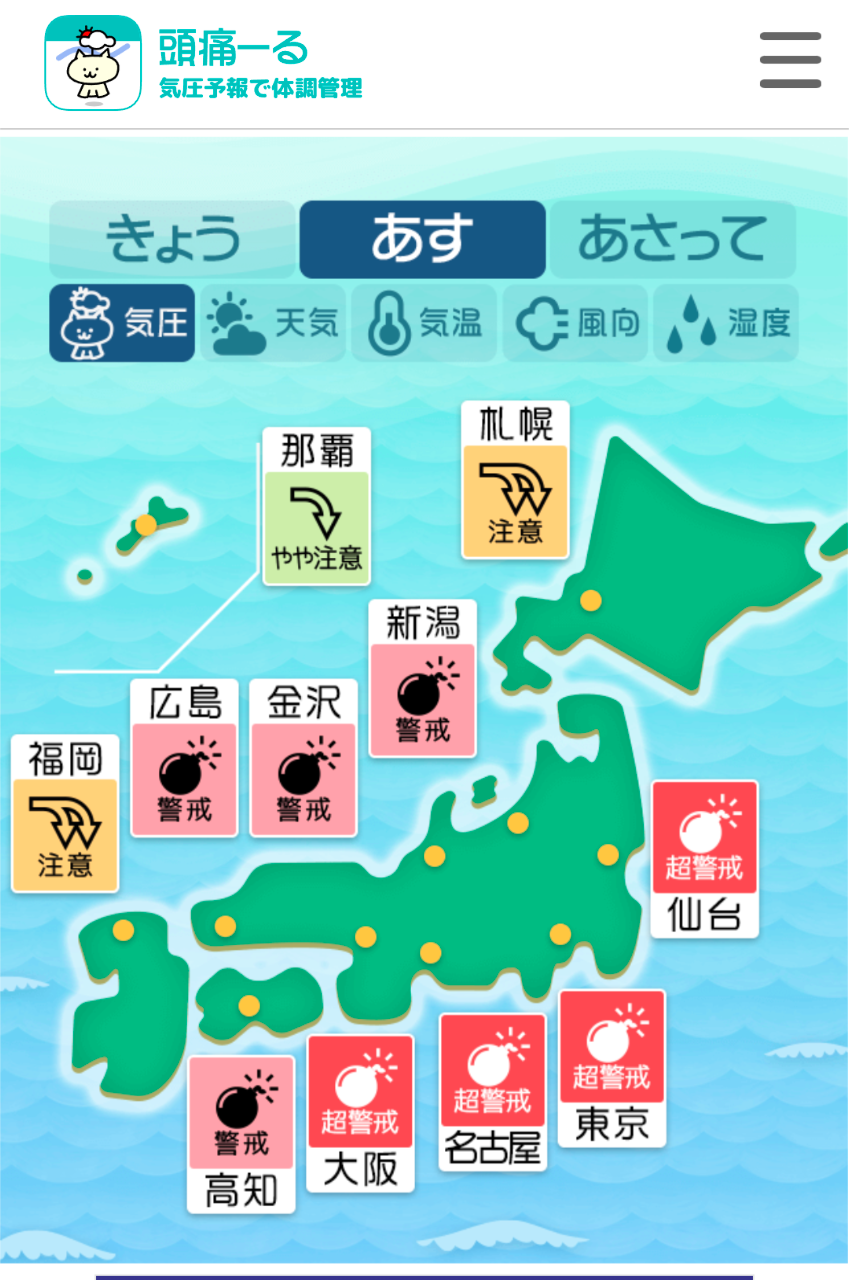Show the 湿度 humidity map
Viewport: 849px width, 1280px height.
726,323
